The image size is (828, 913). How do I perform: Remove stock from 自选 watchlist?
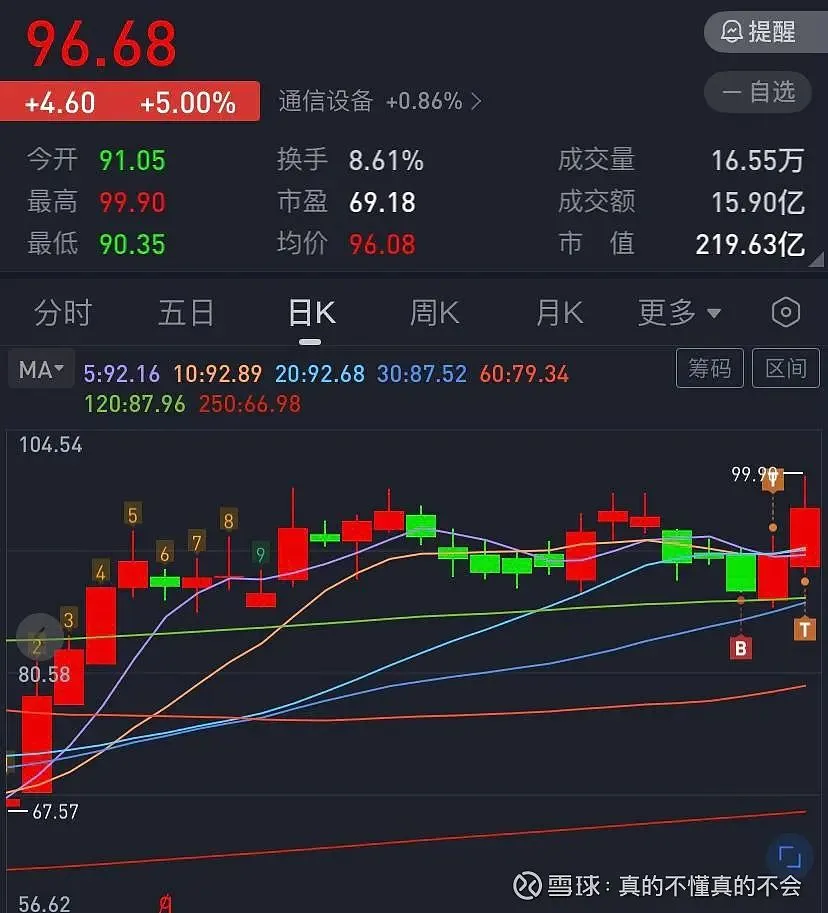759,92
